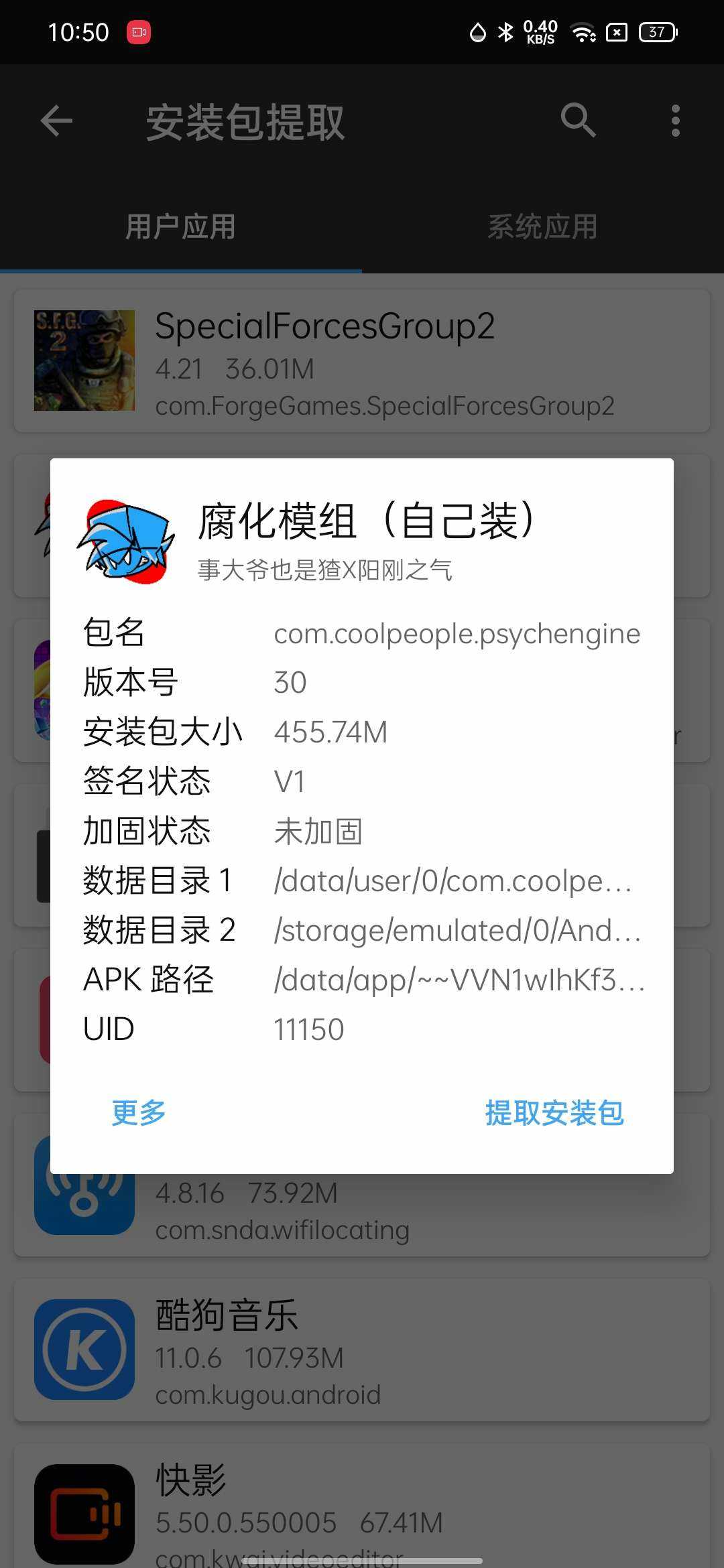Open the three-dot overflow menu
724x1568 pixels.
pos(675,121)
